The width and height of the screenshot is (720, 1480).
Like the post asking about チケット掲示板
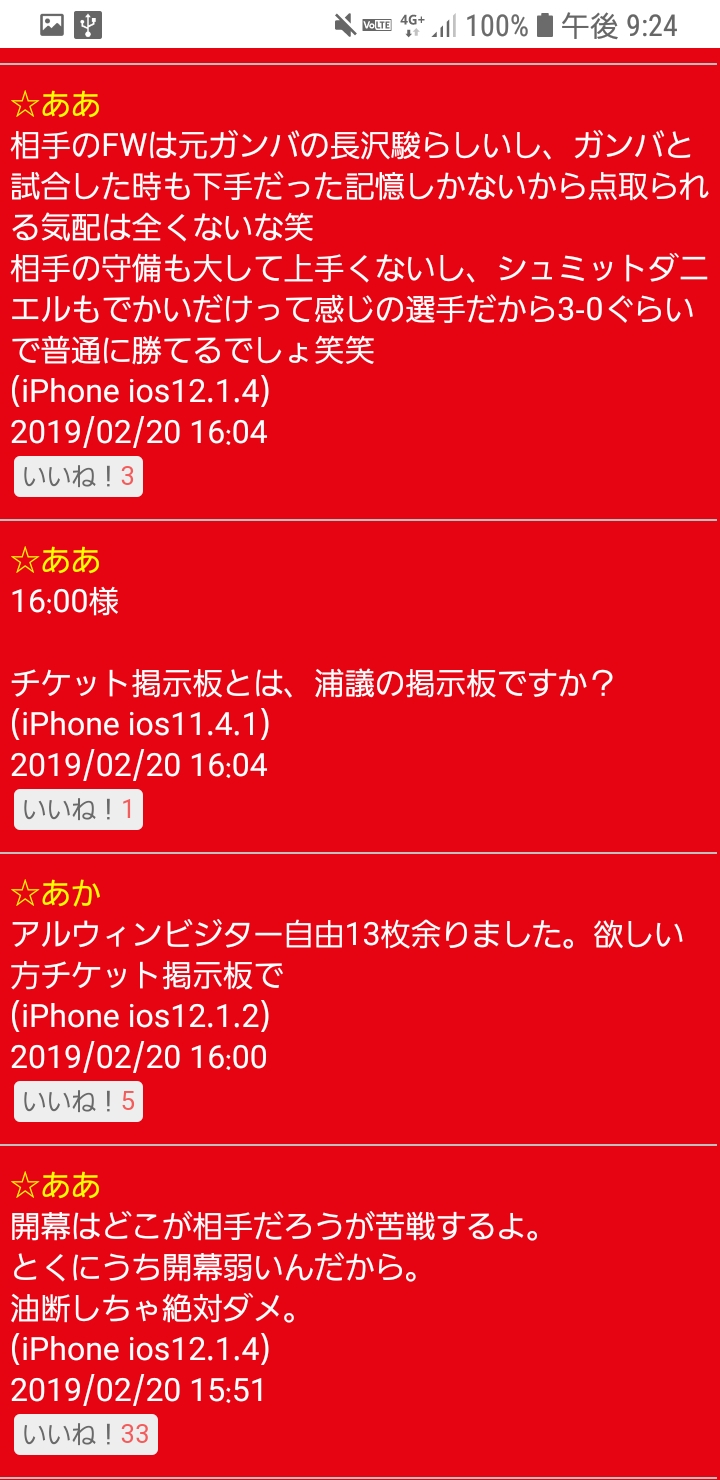(x=78, y=810)
